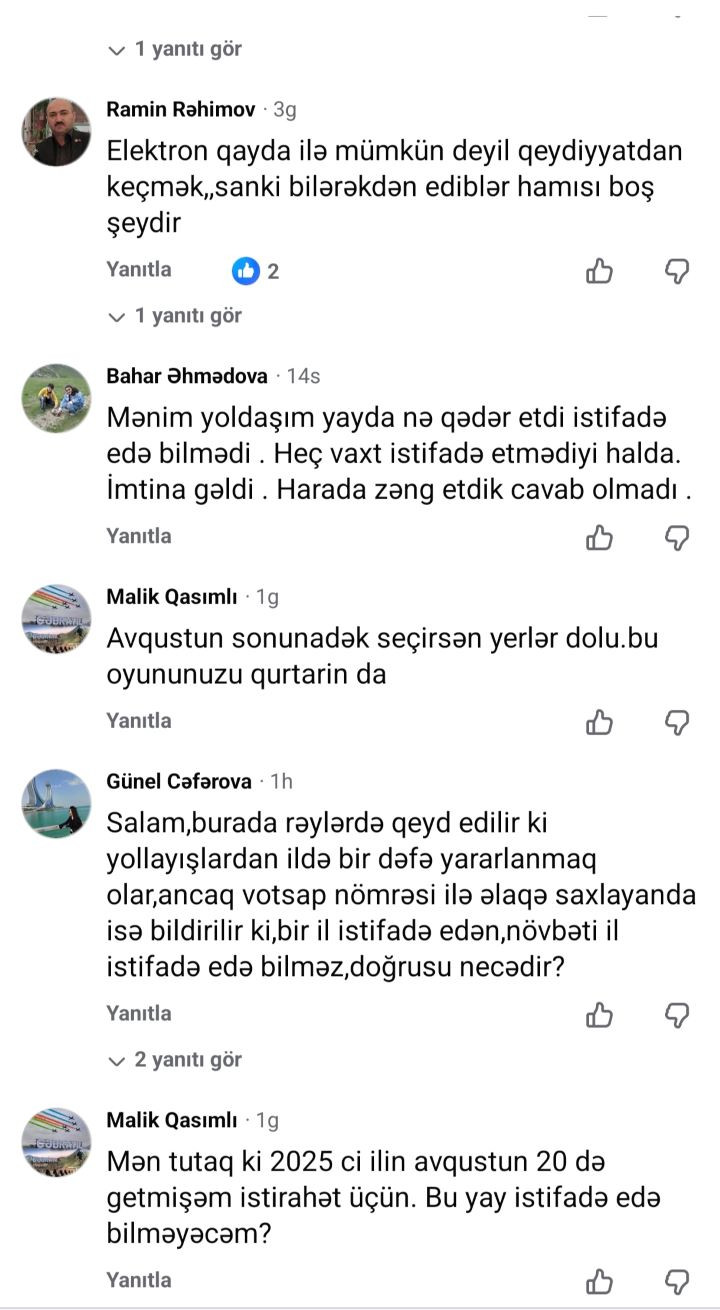Reply to Günel Cəfərova's comment
The width and height of the screenshot is (720, 1310).
click(139, 1013)
